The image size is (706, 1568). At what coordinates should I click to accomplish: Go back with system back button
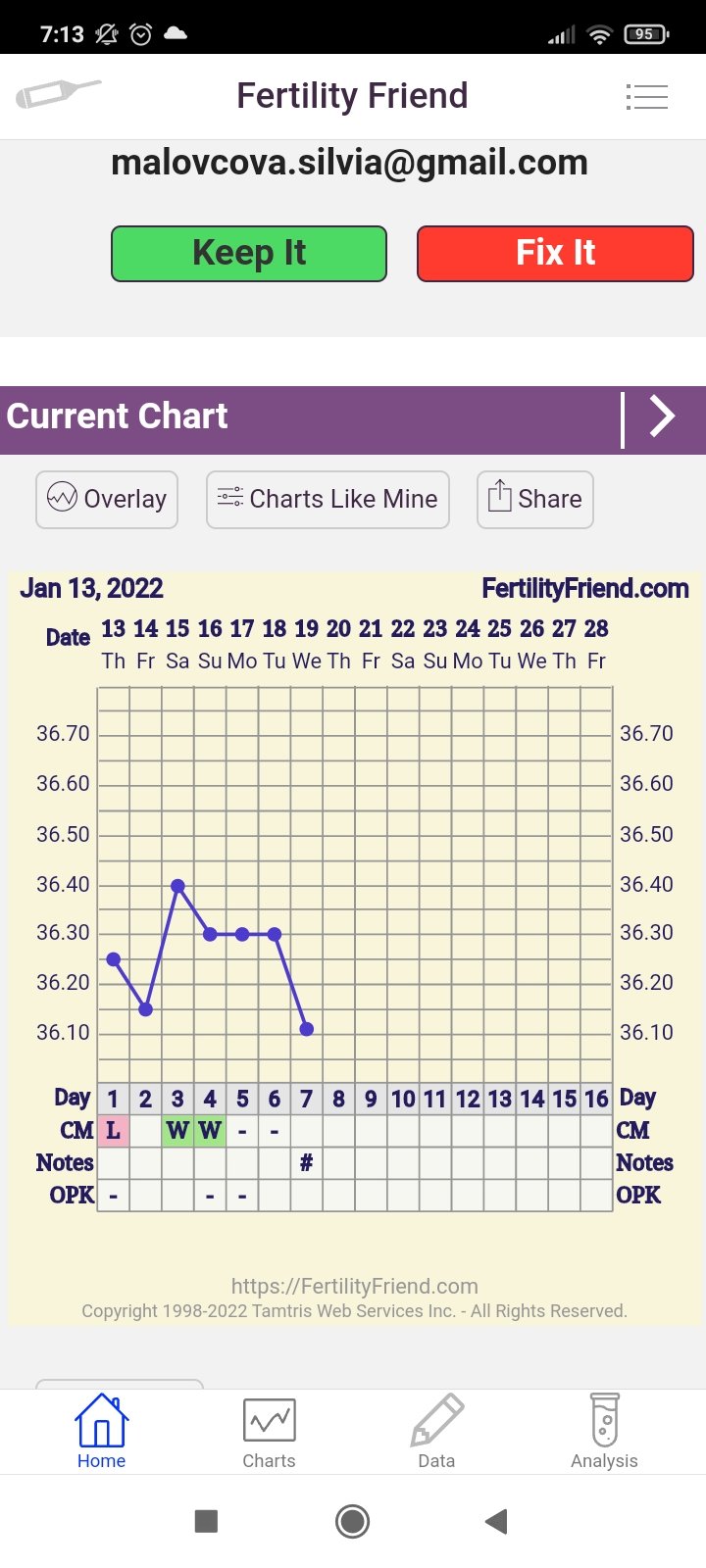point(497,1521)
